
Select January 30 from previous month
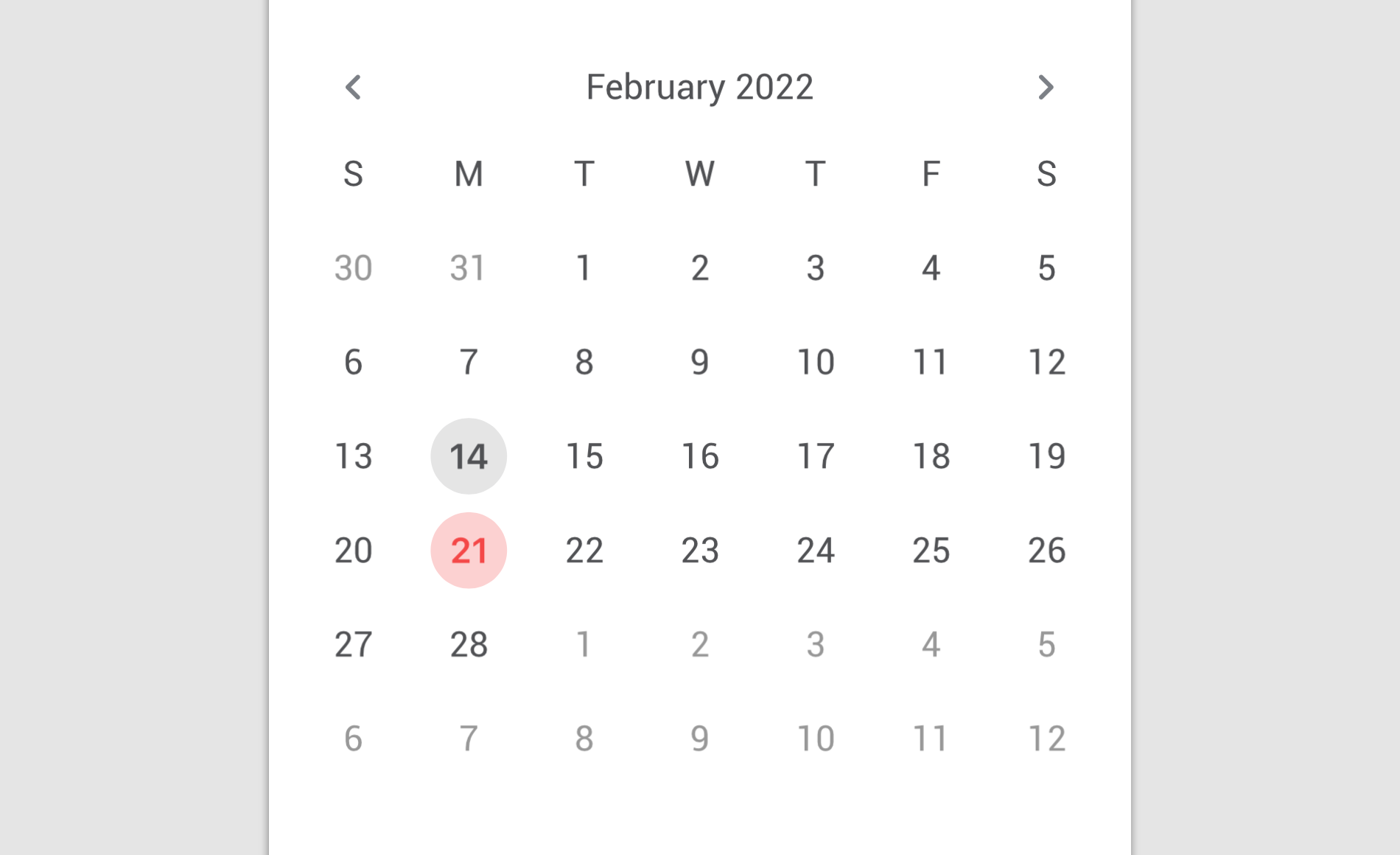tap(353, 268)
